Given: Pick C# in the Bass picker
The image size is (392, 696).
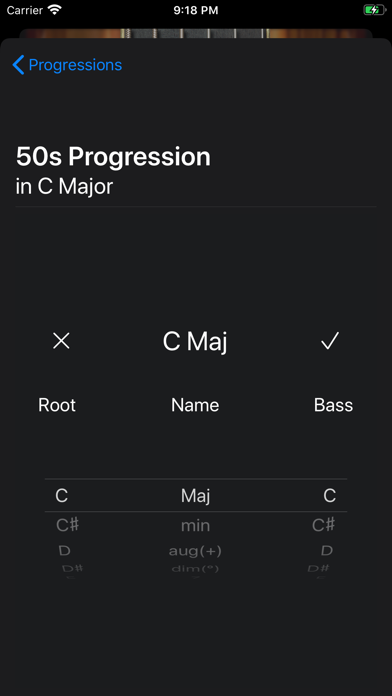Looking at the screenshot, I should click(x=324, y=526).
